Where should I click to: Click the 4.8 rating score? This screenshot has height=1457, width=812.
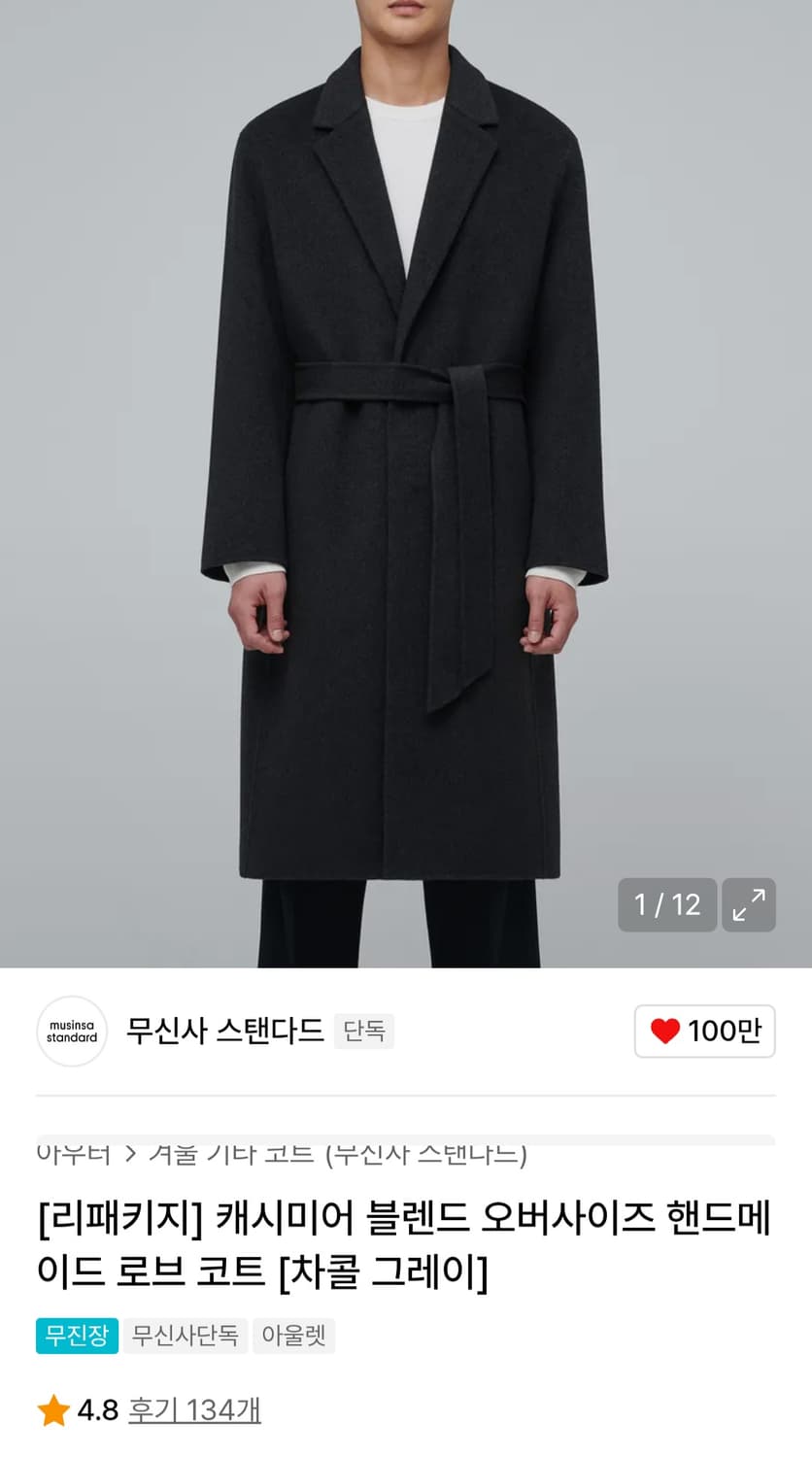(97, 1412)
